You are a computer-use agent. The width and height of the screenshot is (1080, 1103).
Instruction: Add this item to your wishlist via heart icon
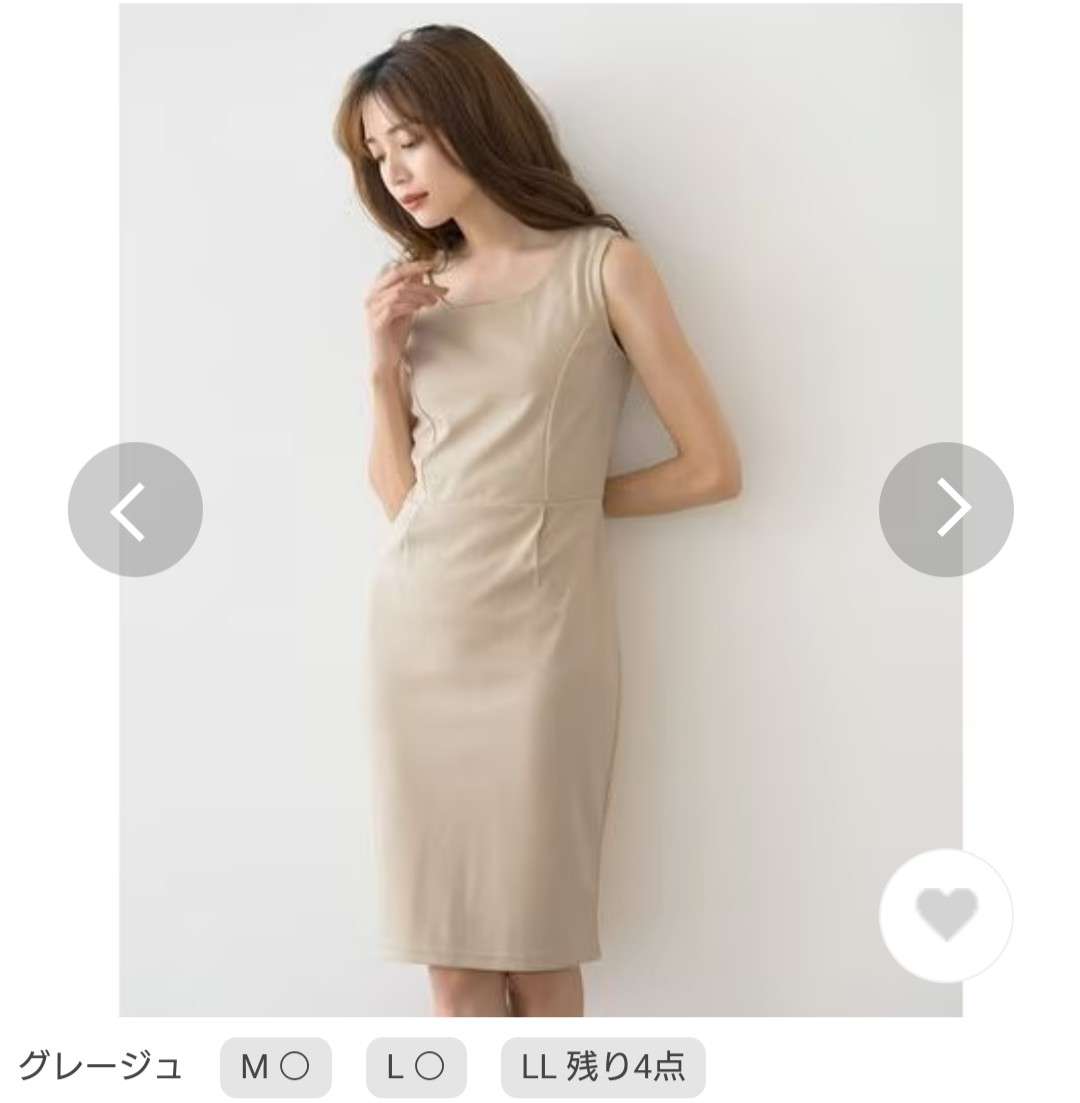pyautogui.click(x=943, y=915)
